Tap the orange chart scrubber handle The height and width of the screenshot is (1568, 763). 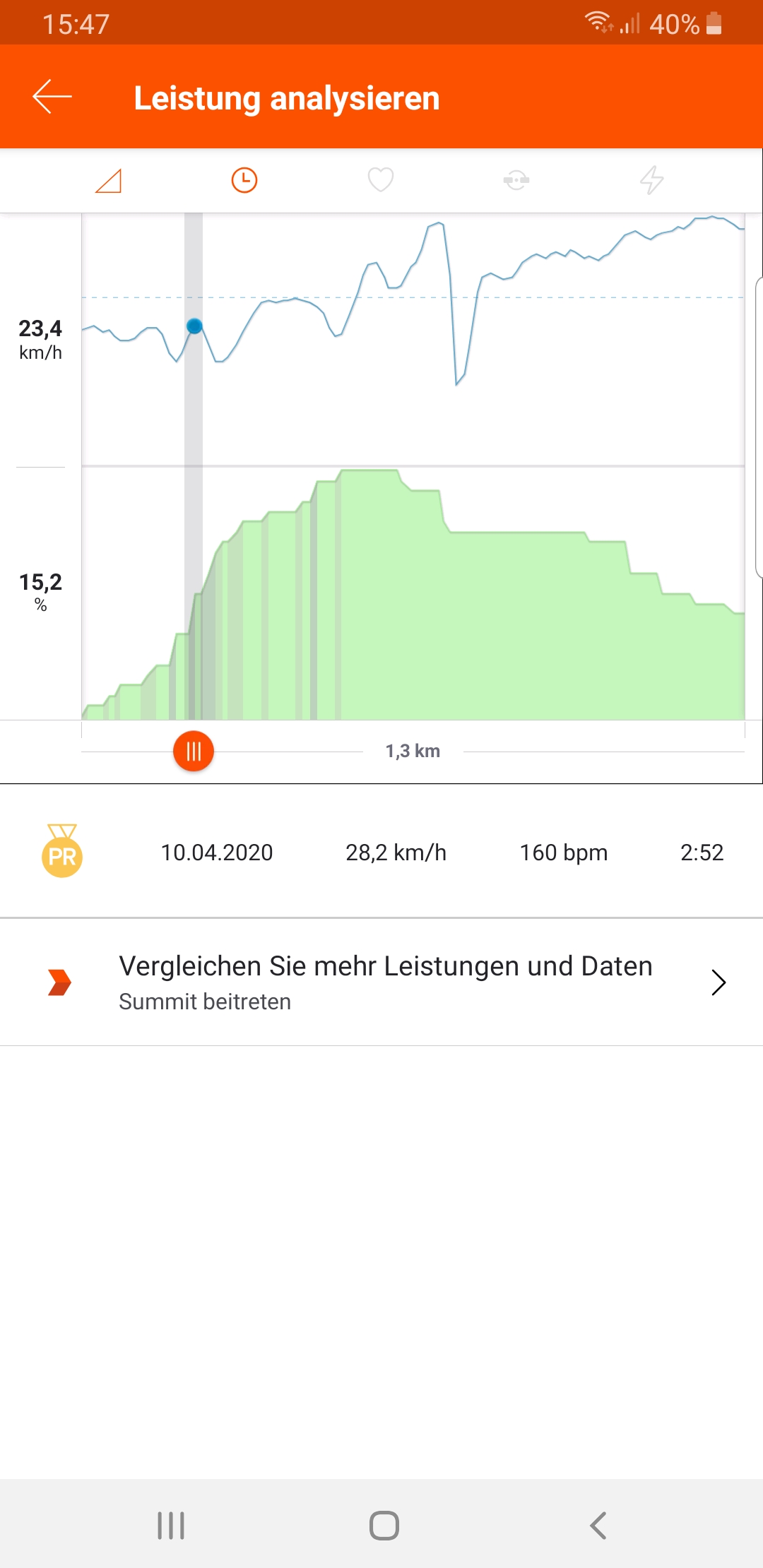pos(194,752)
